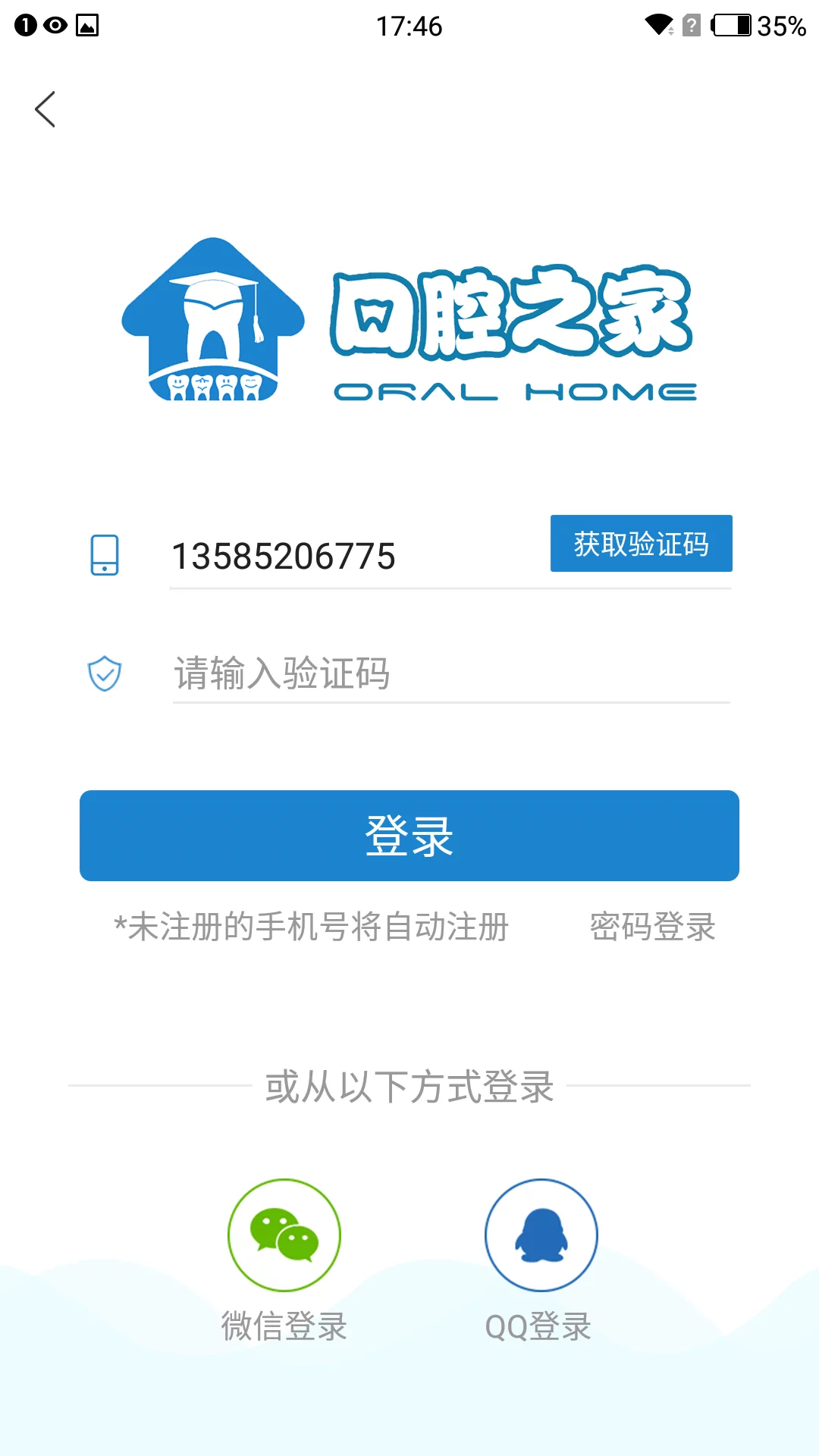Image resolution: width=819 pixels, height=1456 pixels.
Task: Switch to 密码登录 password login
Action: pyautogui.click(x=653, y=927)
